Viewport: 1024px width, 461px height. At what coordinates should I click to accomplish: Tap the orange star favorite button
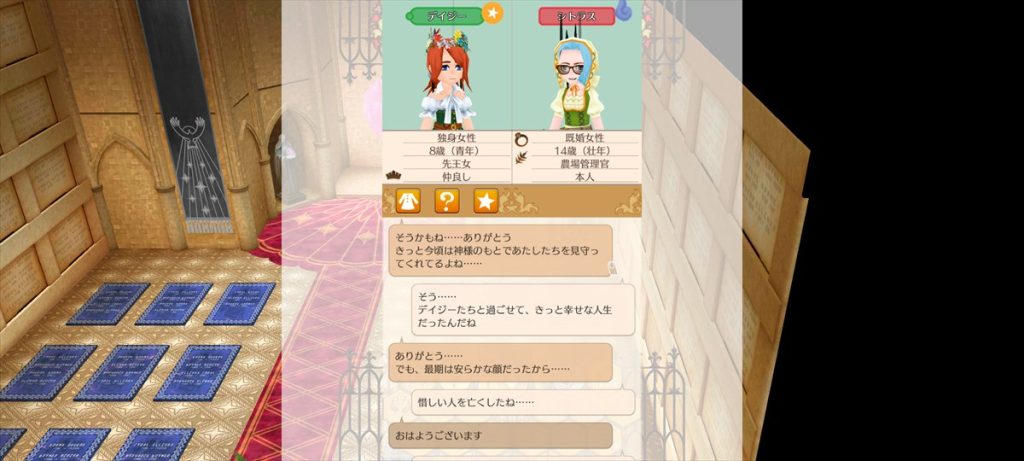click(x=485, y=201)
